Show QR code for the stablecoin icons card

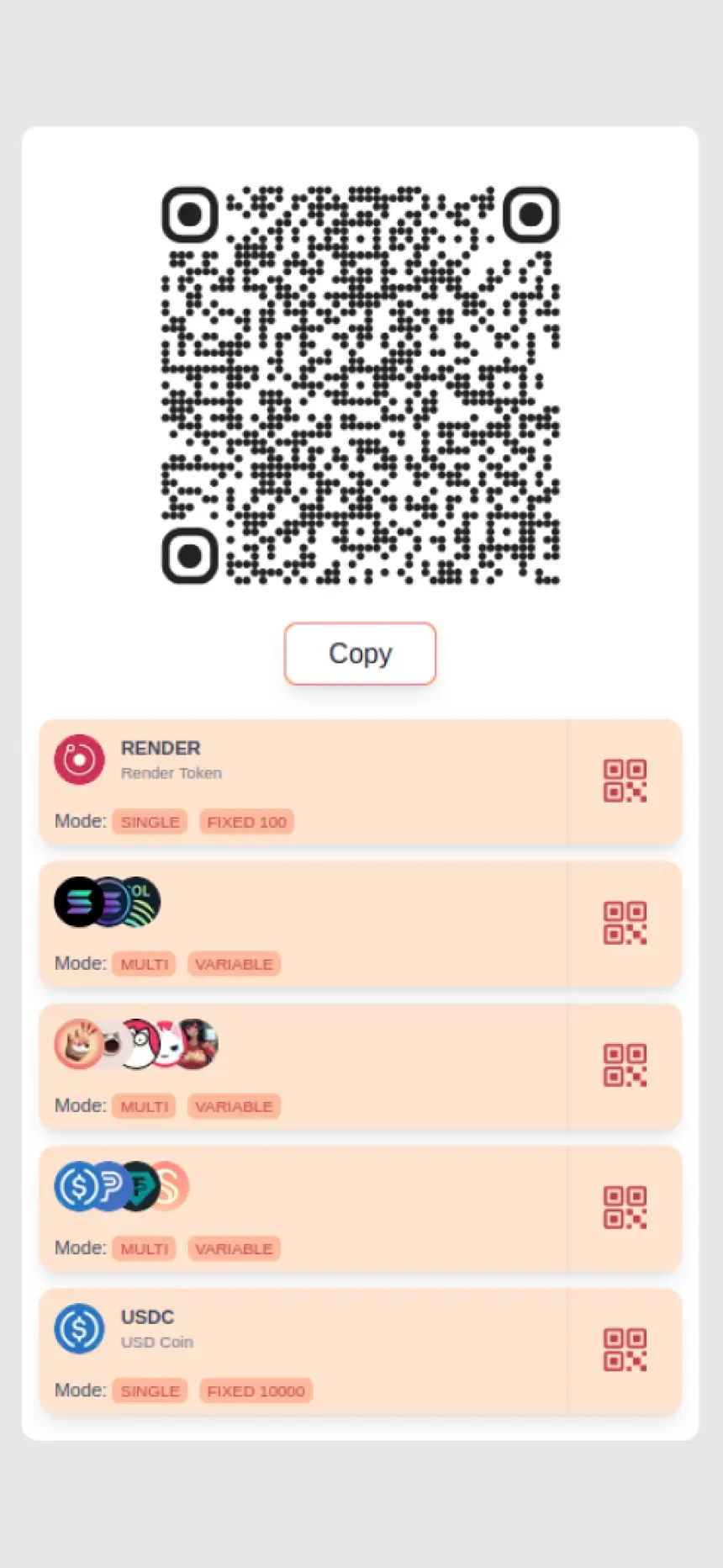pos(625,1208)
